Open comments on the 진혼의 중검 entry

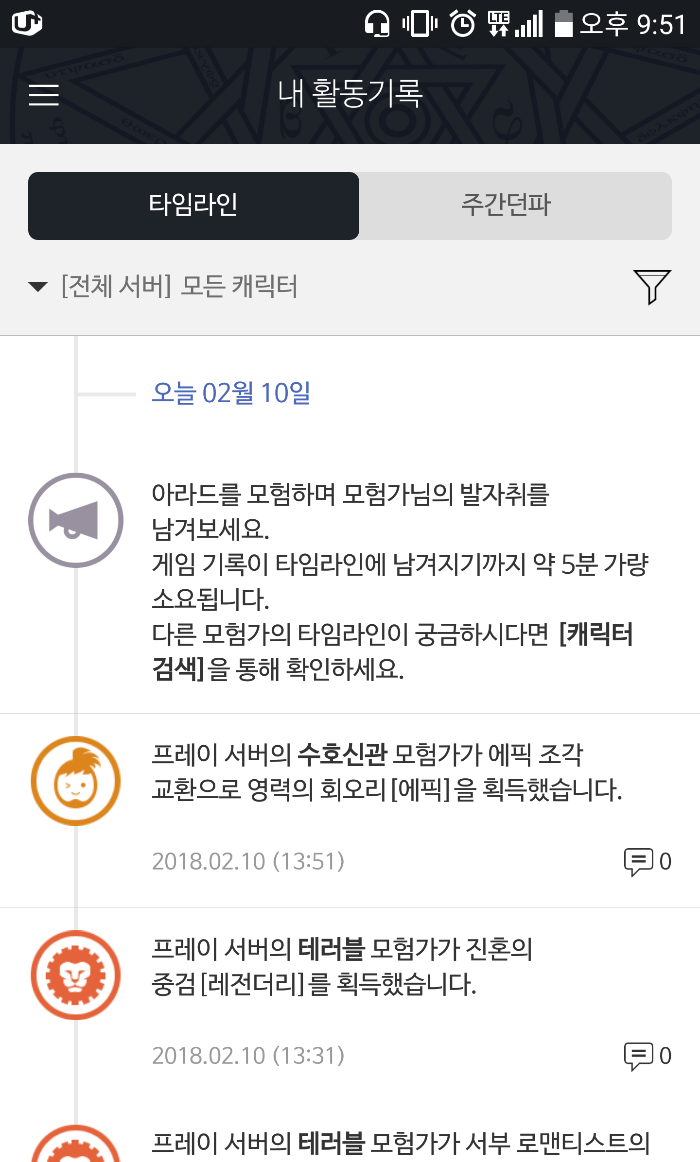tap(647, 1055)
